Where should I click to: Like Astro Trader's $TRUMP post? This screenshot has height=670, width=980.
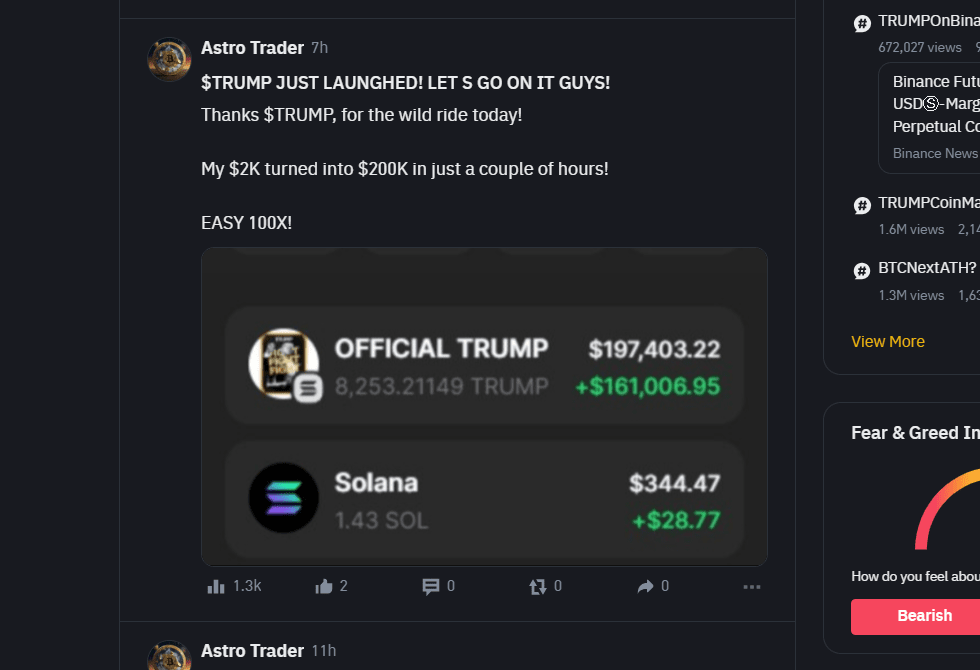324,587
